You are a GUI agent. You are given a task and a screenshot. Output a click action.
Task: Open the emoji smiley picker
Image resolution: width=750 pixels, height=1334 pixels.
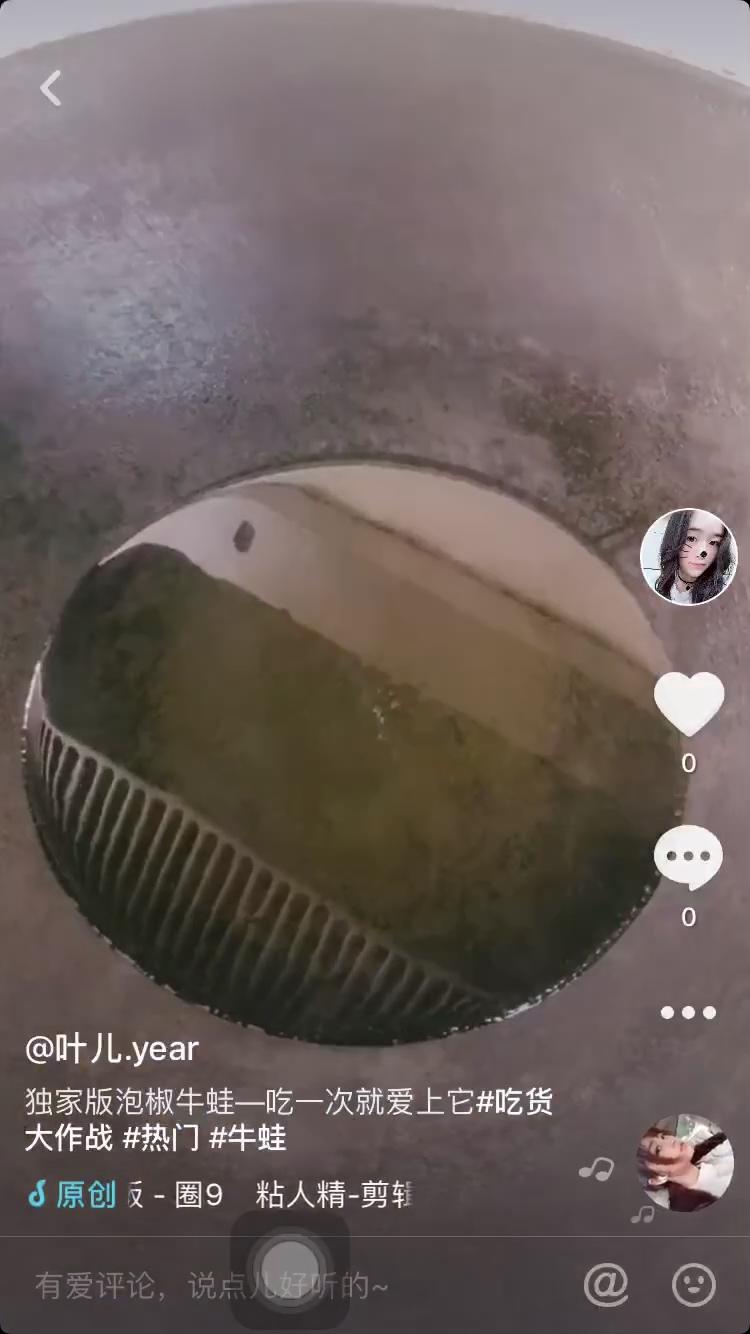693,1285
